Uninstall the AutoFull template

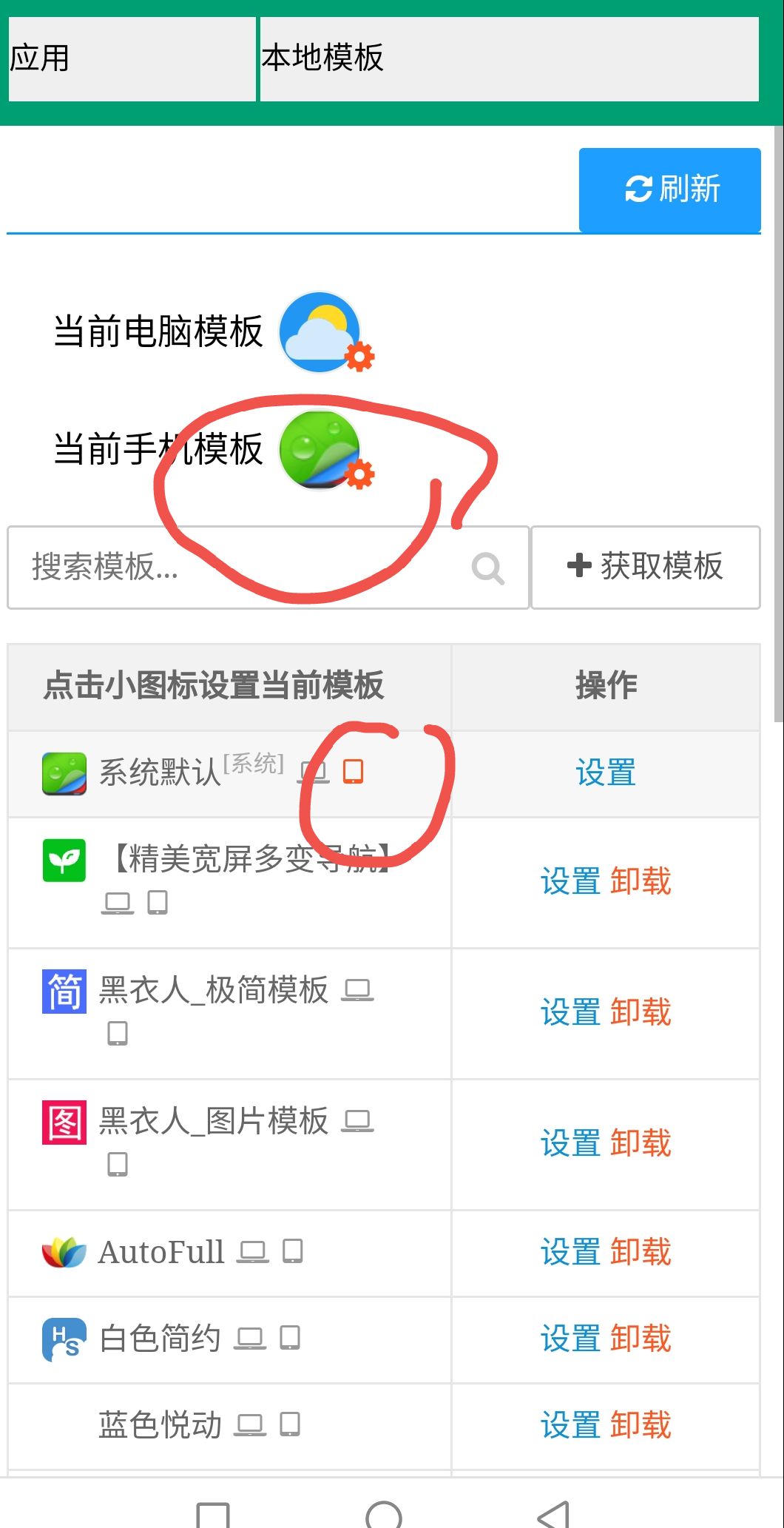click(x=641, y=1252)
